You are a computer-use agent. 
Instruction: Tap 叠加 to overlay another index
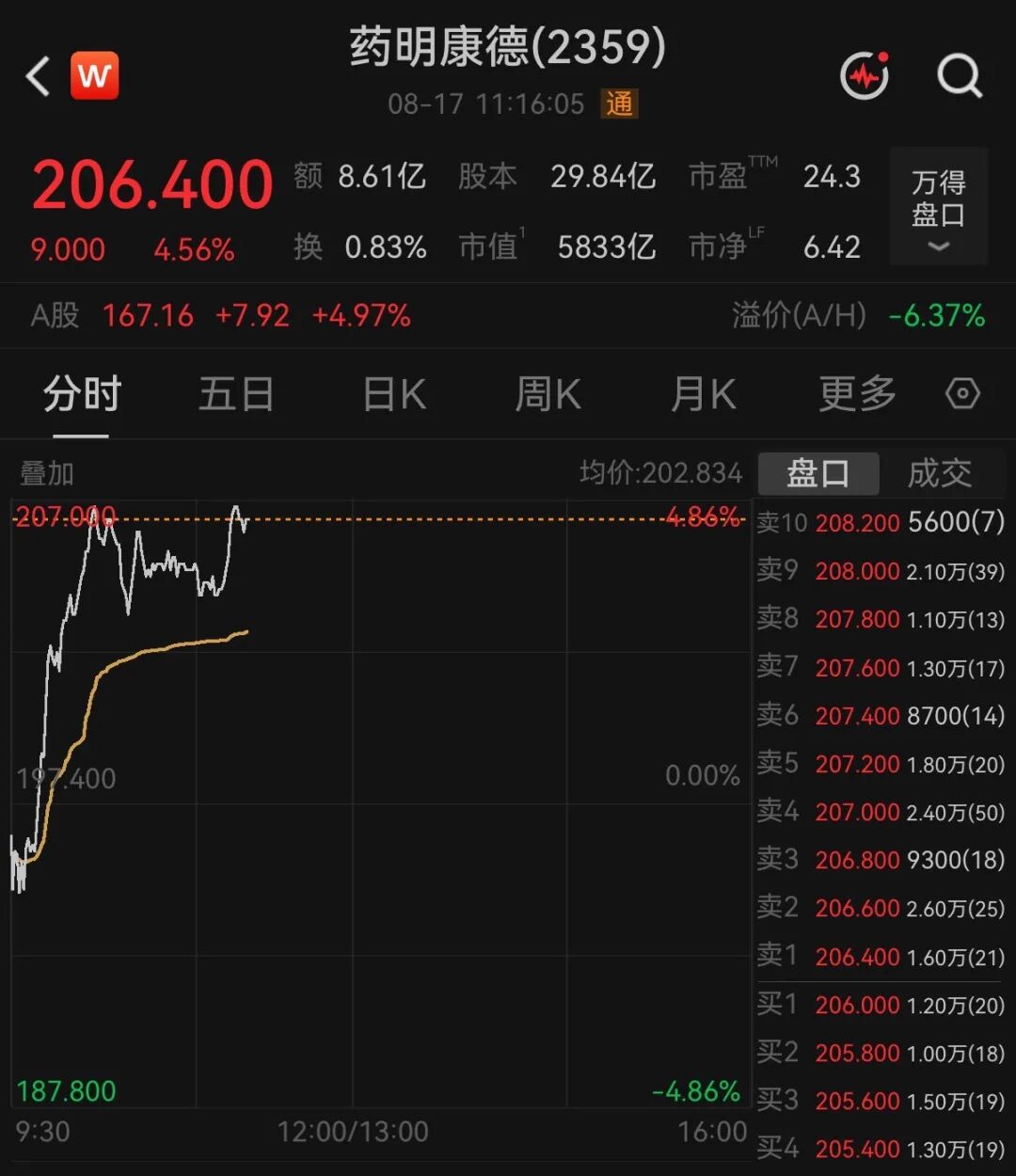click(x=47, y=473)
